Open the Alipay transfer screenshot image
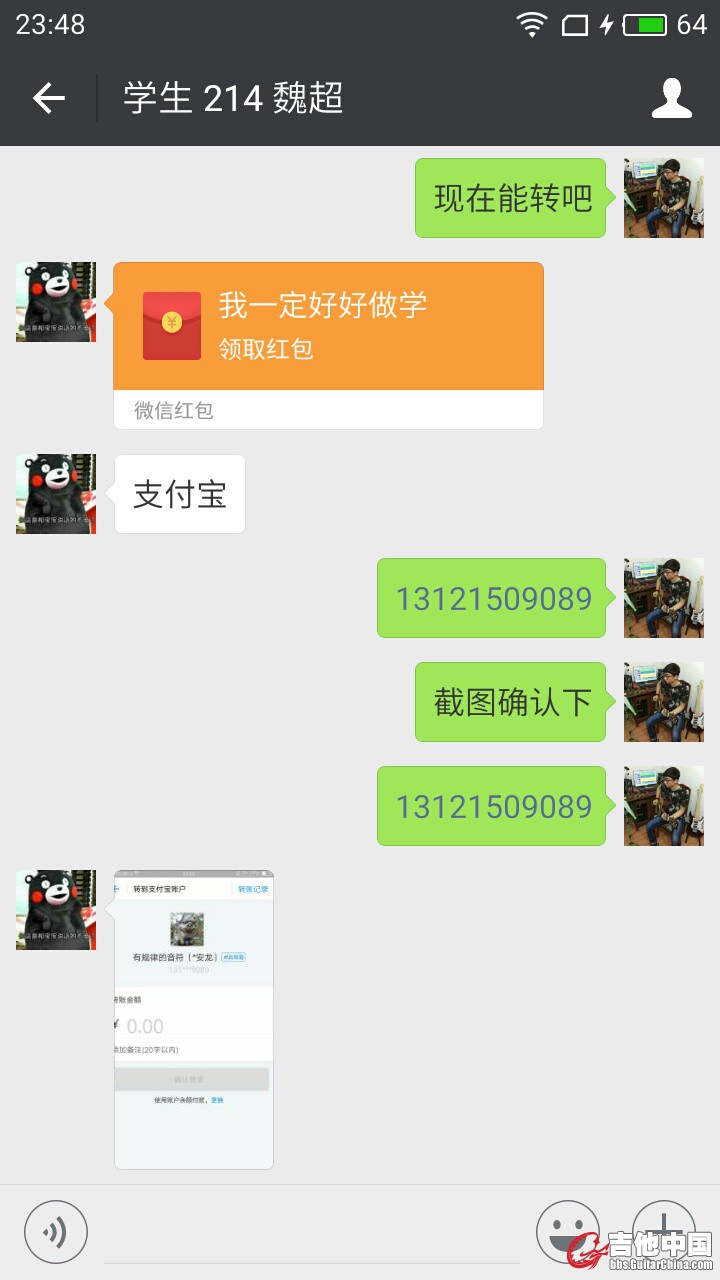 click(x=194, y=1018)
